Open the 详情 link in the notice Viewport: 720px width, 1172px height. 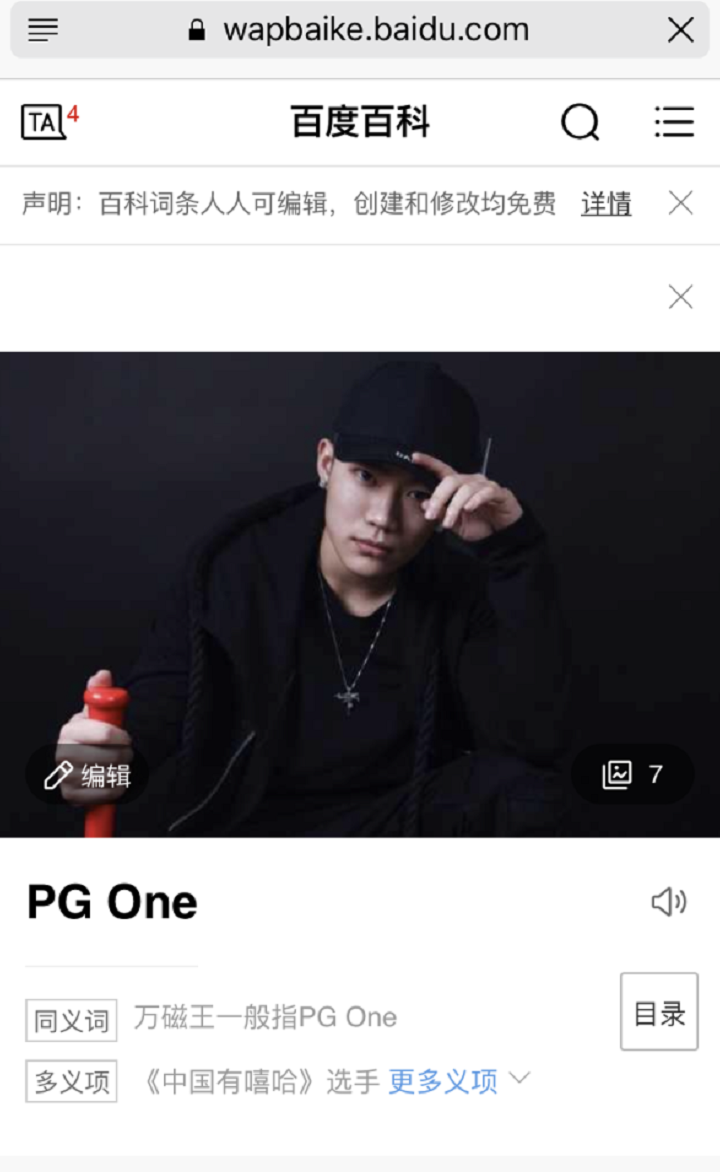[606, 203]
